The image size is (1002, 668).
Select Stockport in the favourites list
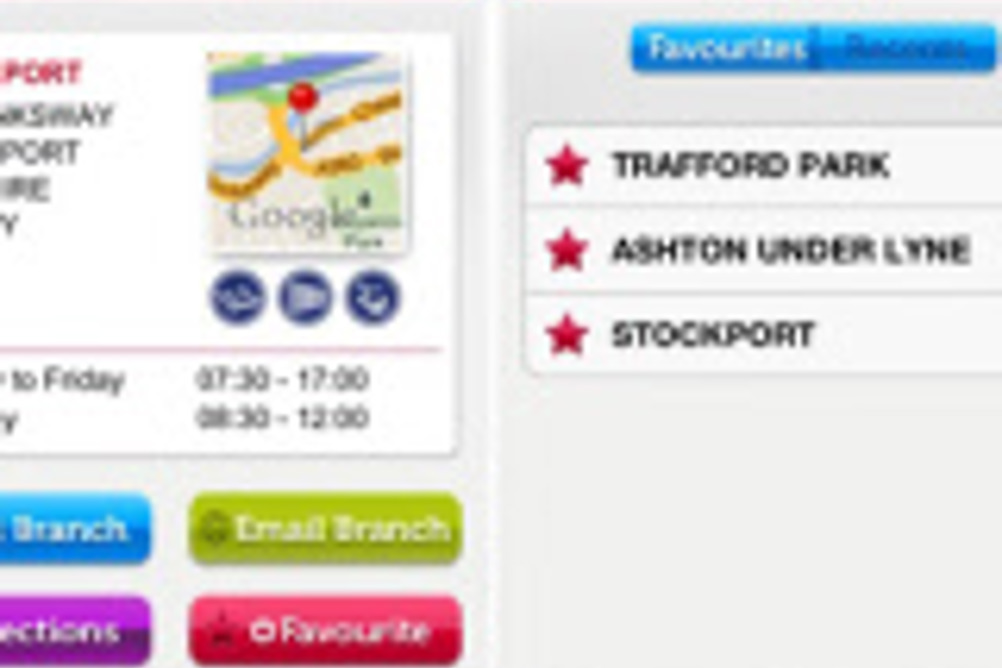[x=712, y=335]
